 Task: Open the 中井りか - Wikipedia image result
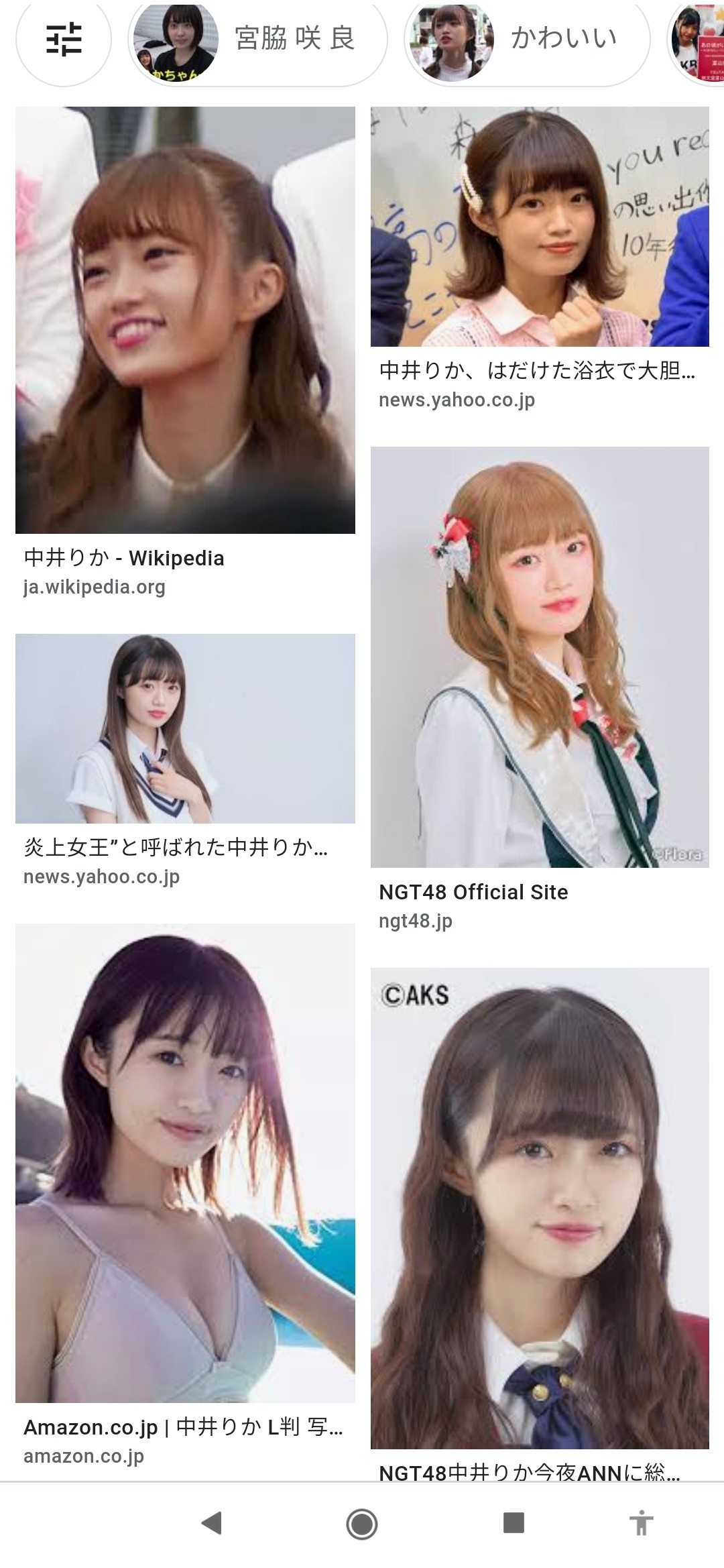click(x=185, y=321)
